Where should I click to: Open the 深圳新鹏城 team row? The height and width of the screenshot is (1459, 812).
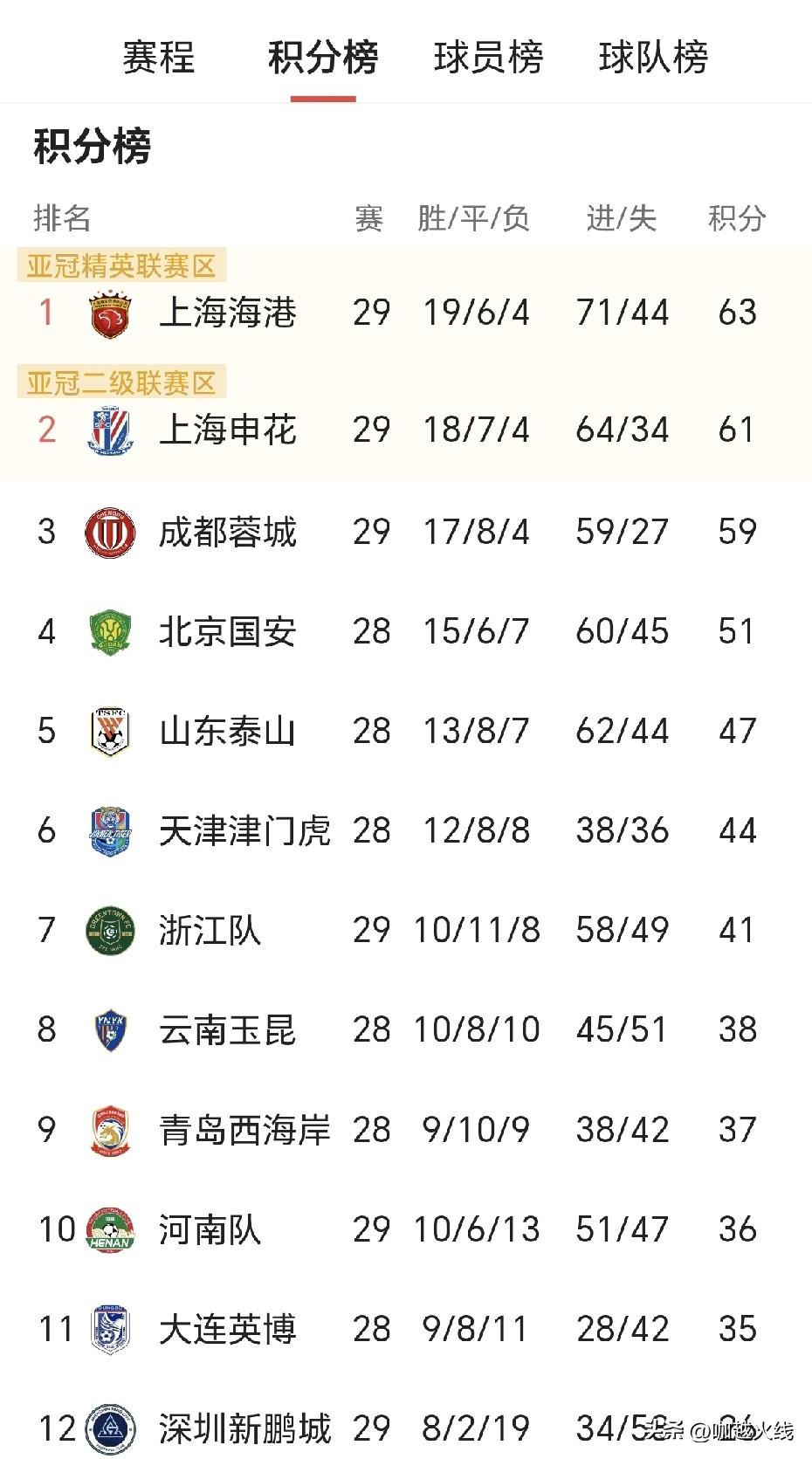[406, 1428]
